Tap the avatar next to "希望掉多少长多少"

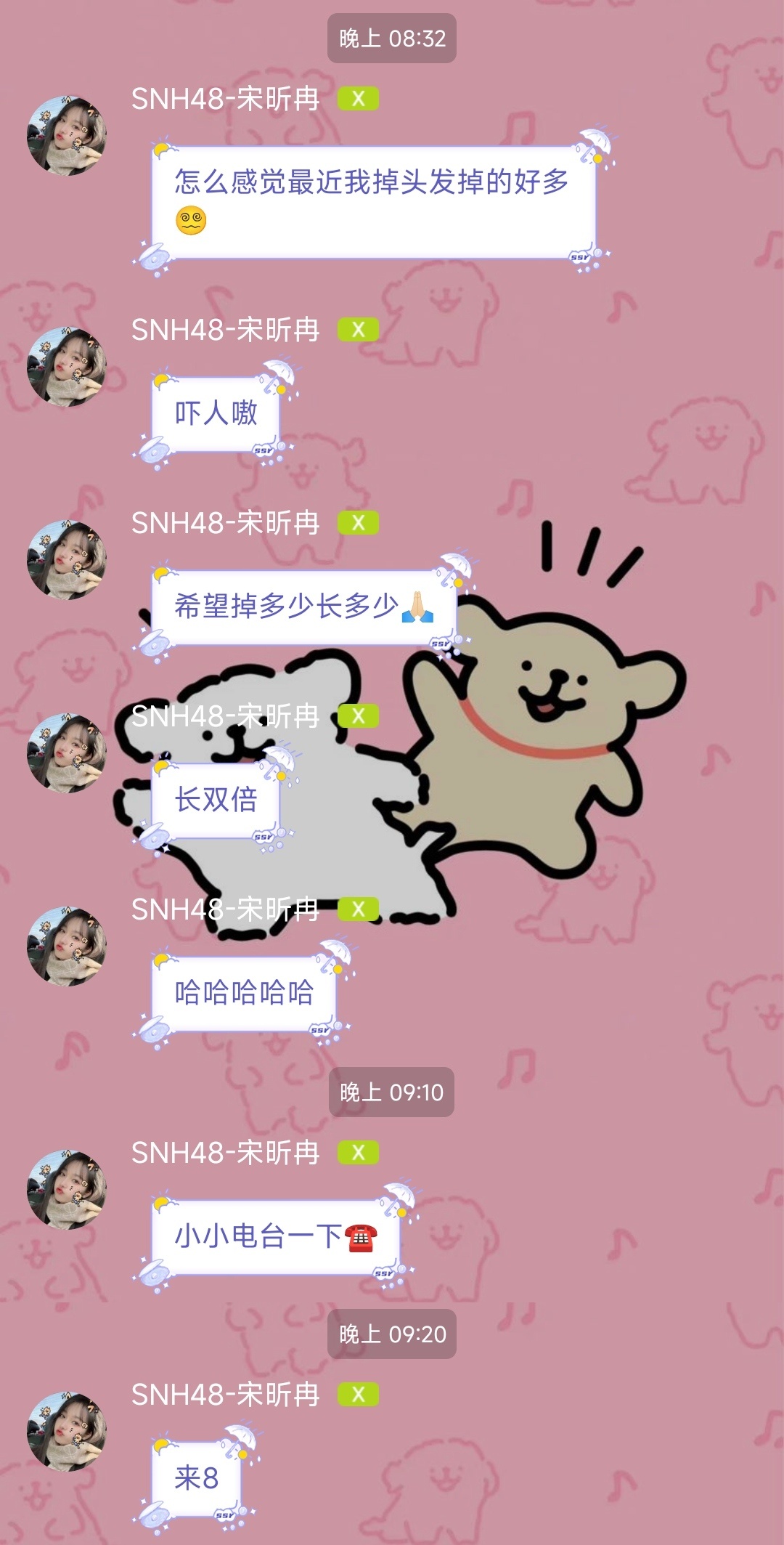[67, 560]
